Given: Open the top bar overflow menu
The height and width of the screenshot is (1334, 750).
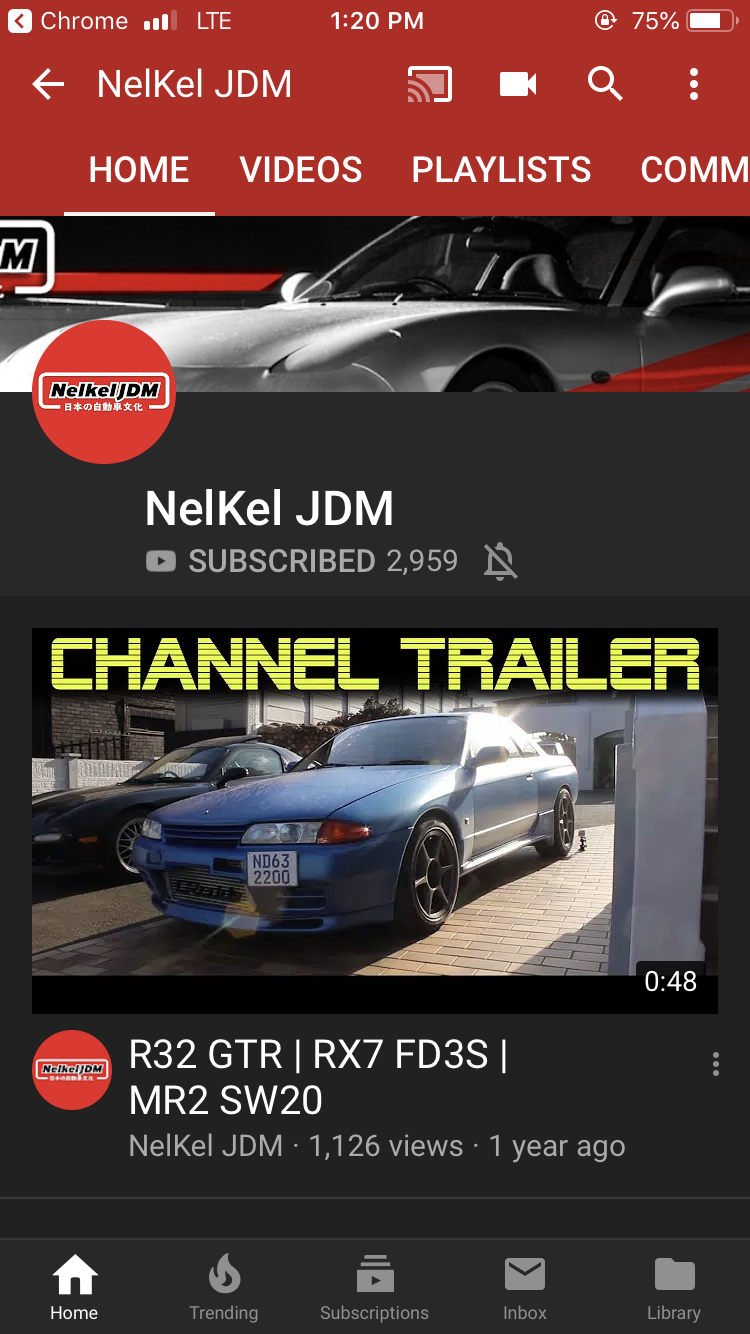Looking at the screenshot, I should tap(694, 85).
